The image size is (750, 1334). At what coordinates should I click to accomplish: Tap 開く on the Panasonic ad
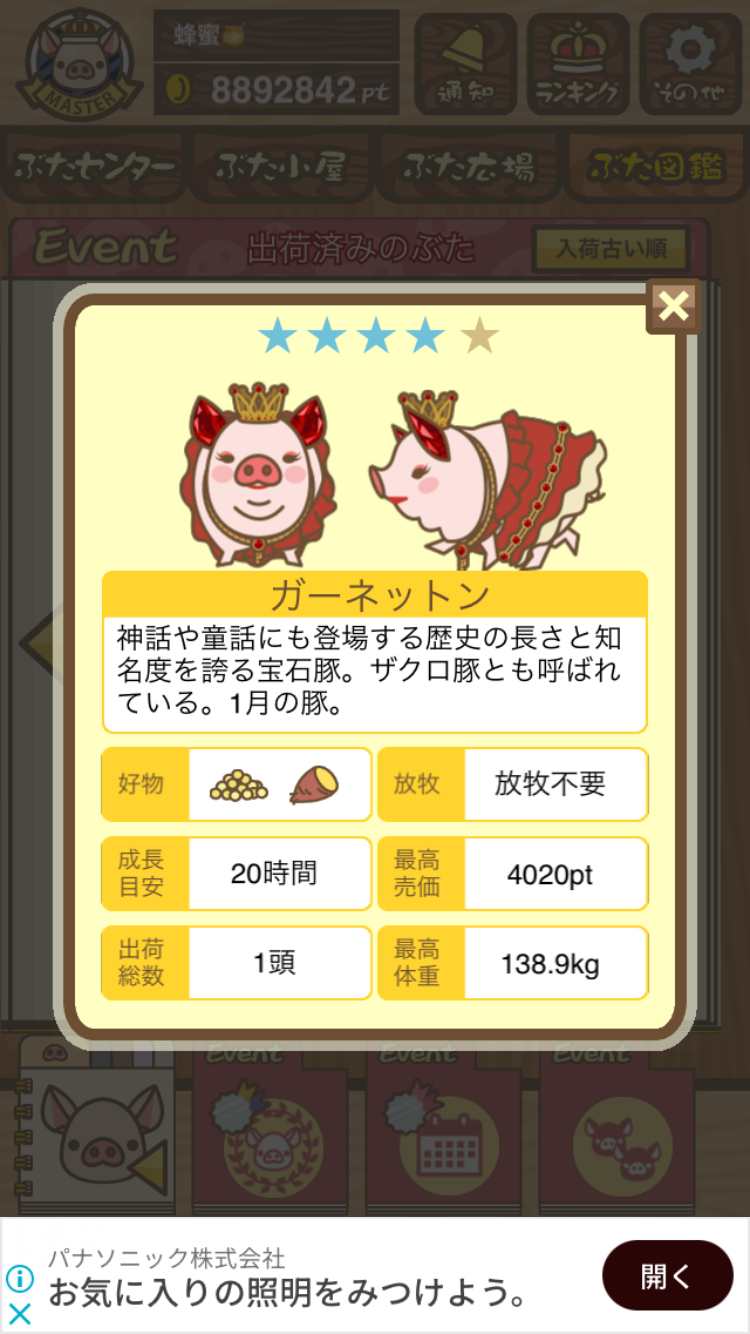tap(667, 1276)
